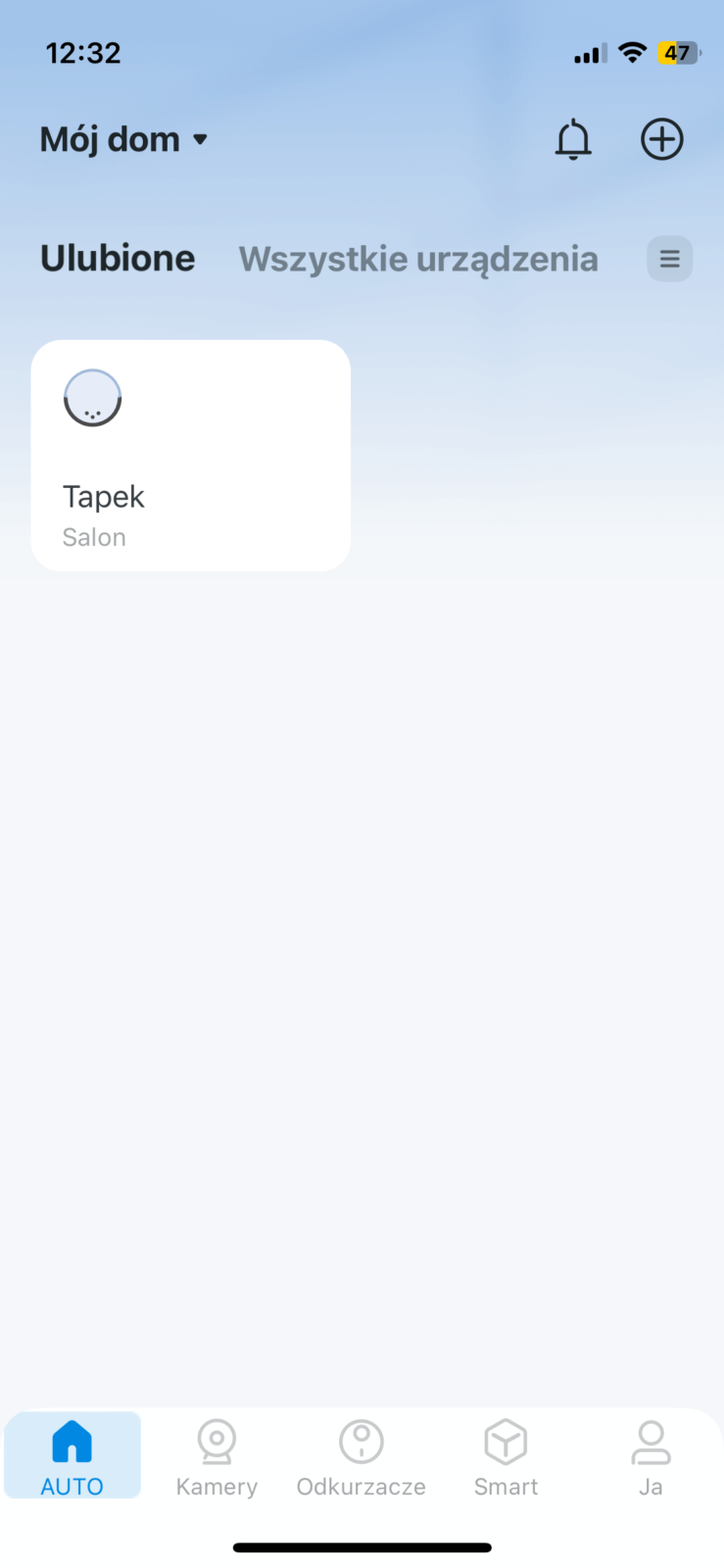724x1568 pixels.
Task: Go to the Kamery tab
Action: point(217,1457)
